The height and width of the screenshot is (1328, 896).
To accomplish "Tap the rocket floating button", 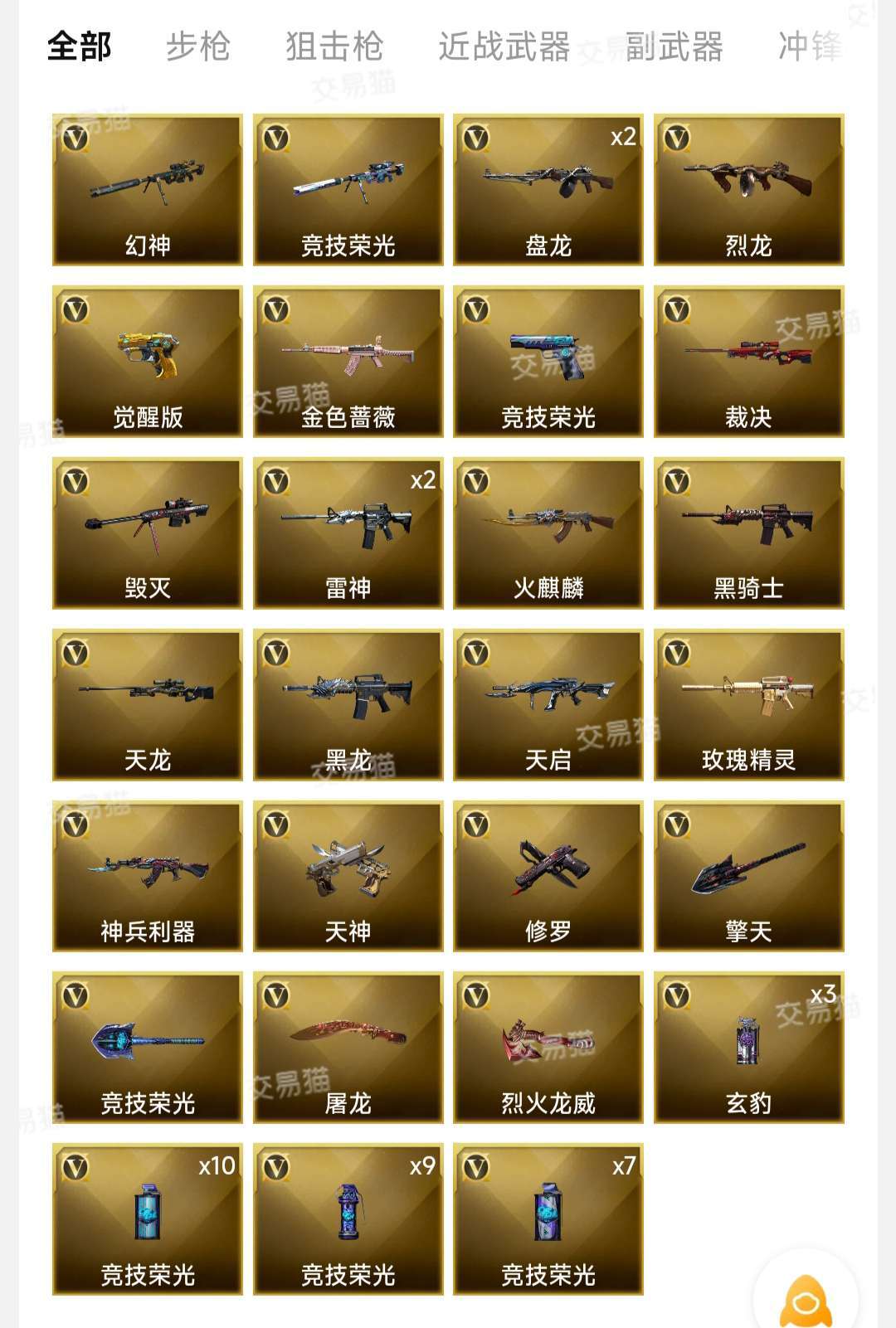I will point(805,1298).
